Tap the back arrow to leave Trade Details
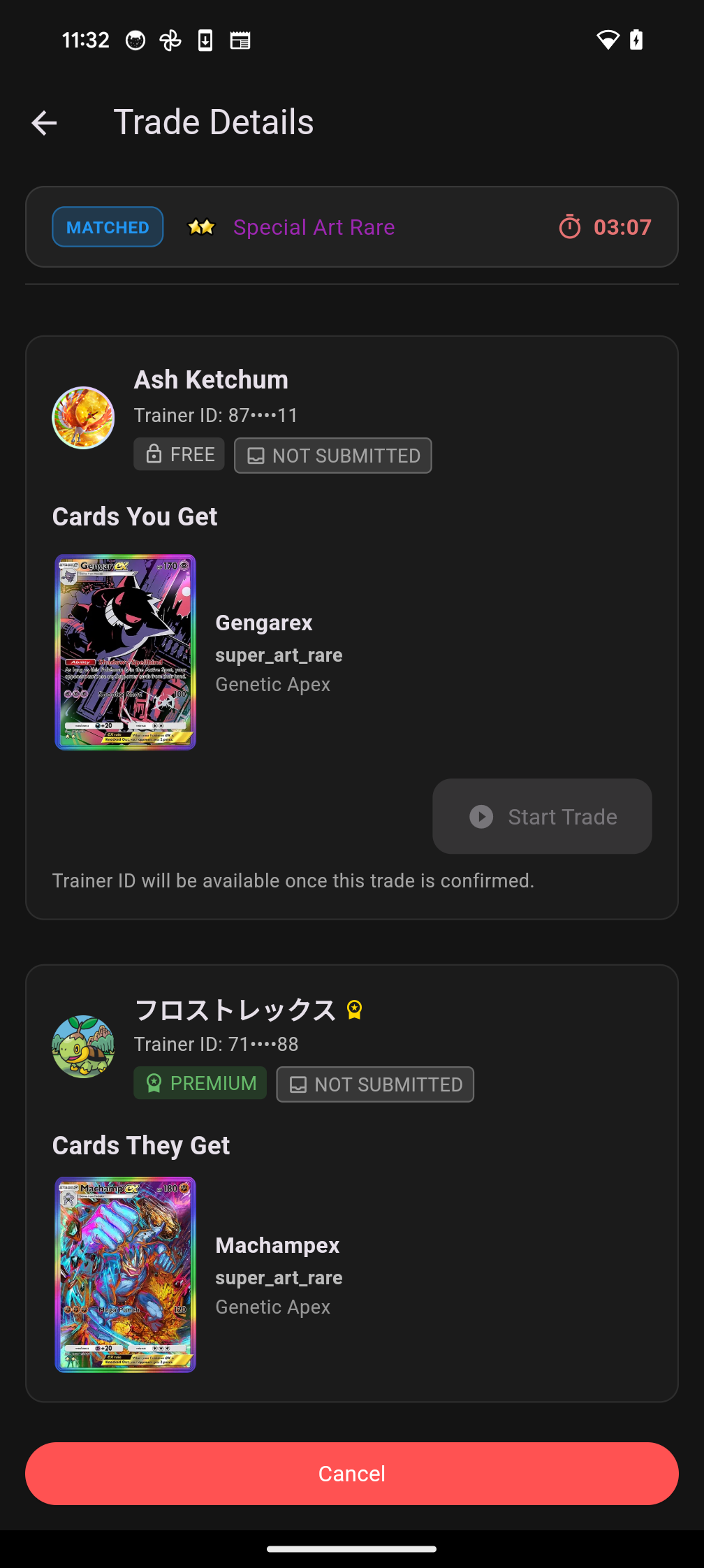The image size is (704, 1568). 43,122
